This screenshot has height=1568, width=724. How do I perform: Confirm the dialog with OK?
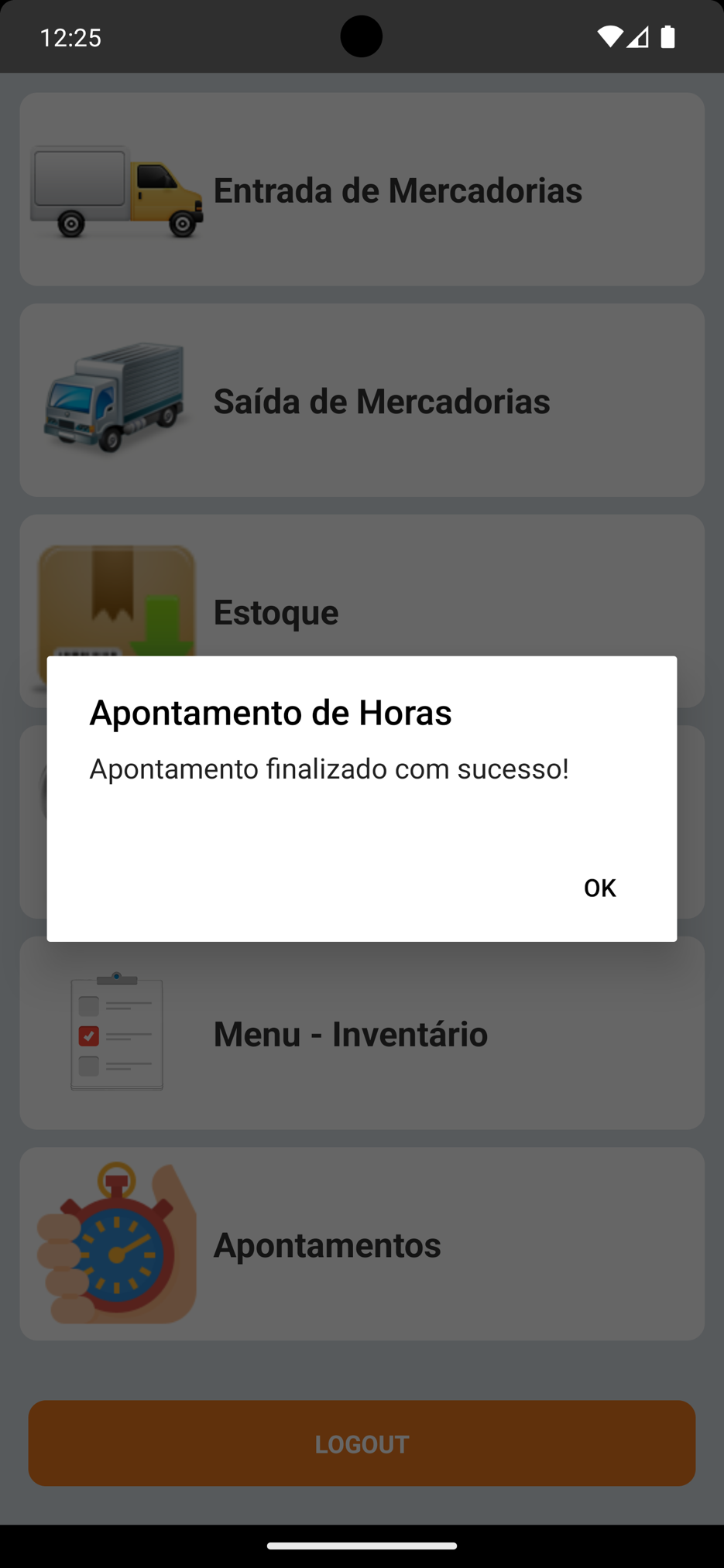click(x=599, y=888)
